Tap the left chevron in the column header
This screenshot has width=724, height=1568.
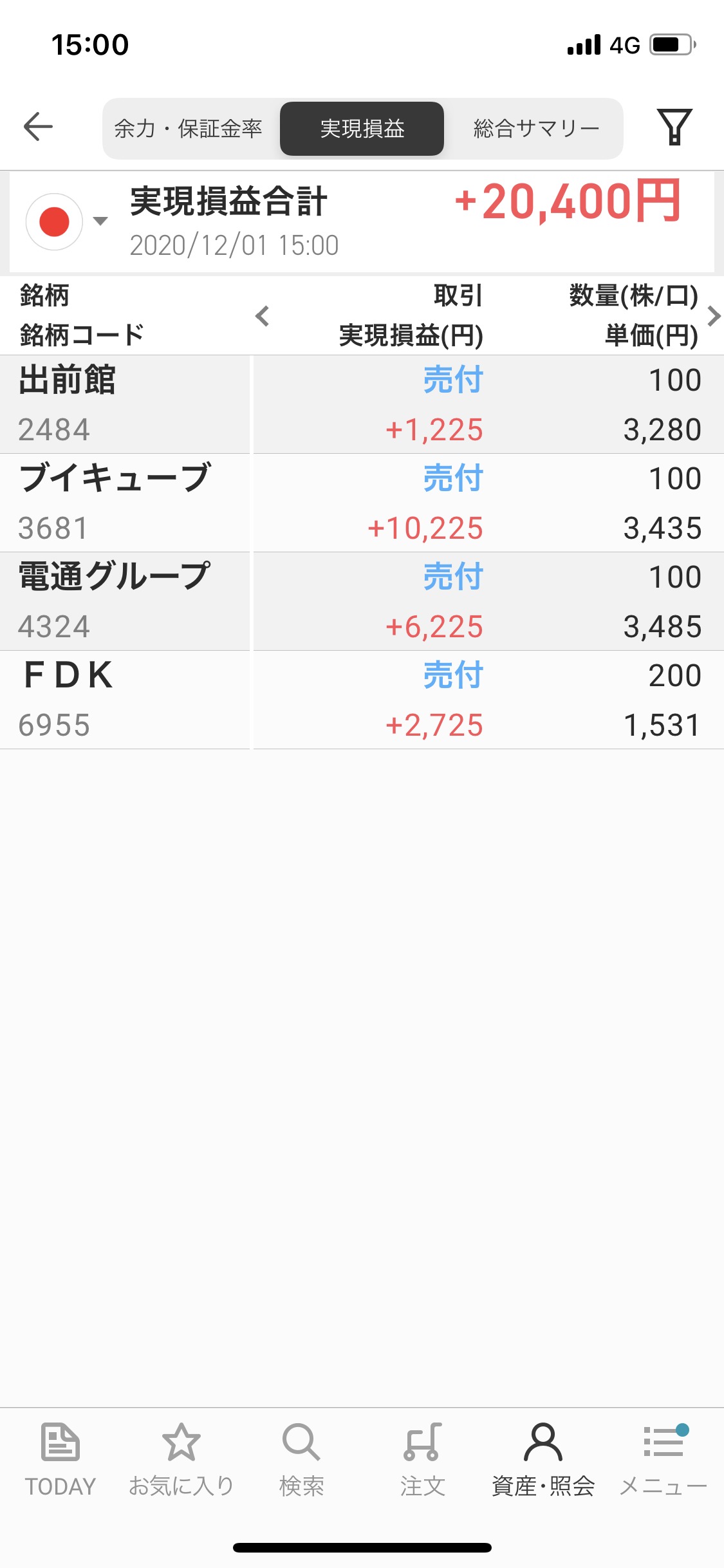point(262,316)
